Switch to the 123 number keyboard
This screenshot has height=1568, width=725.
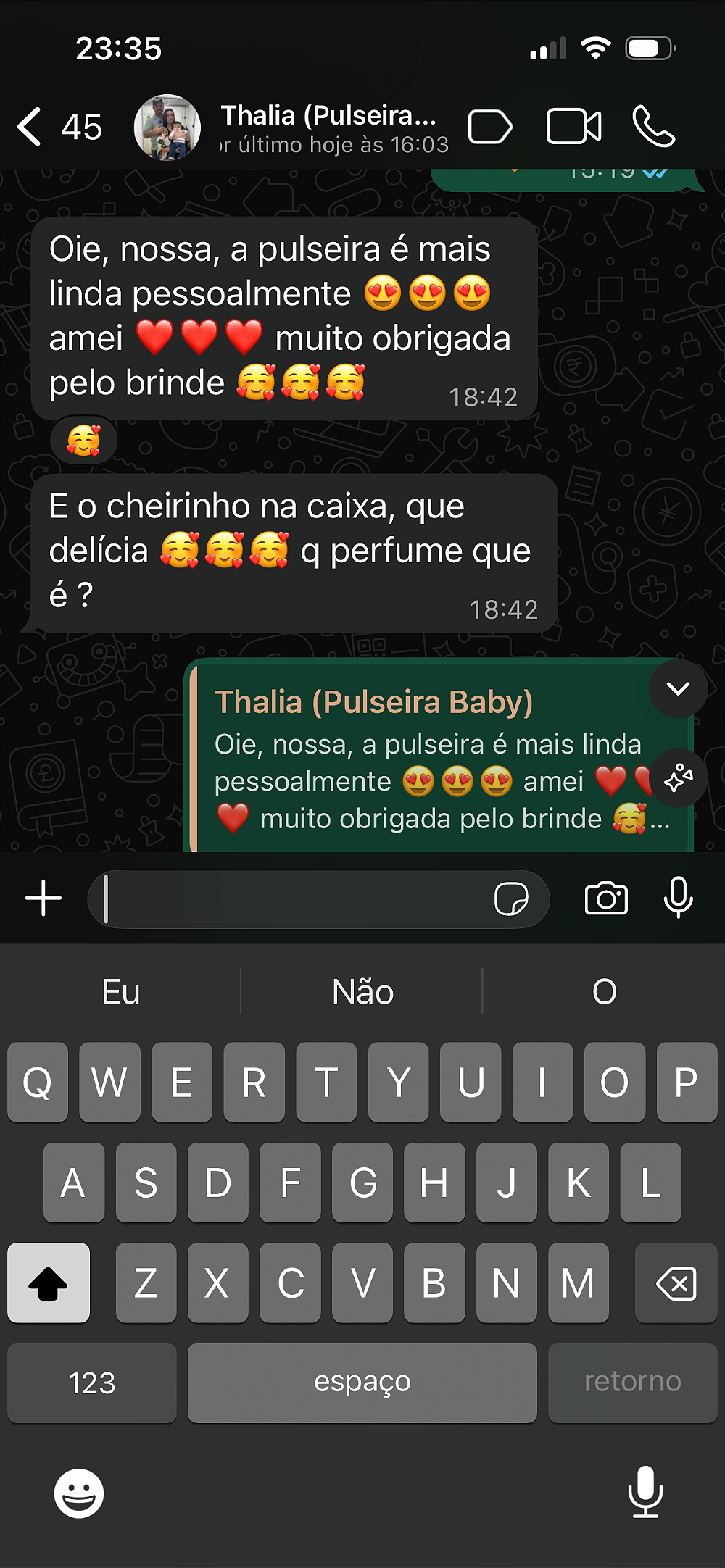point(92,1383)
